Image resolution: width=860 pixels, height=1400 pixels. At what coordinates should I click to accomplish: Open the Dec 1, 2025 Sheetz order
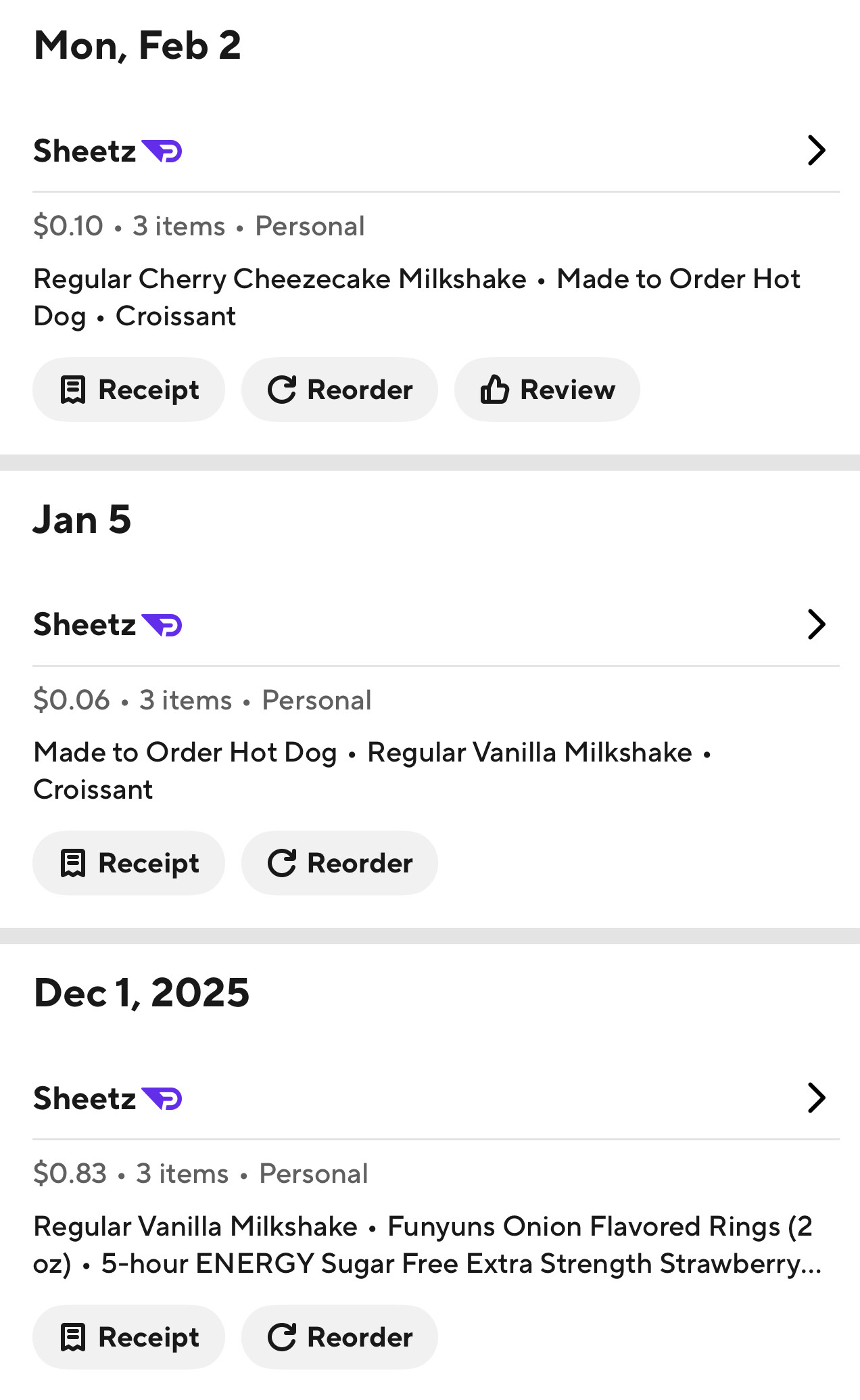(816, 1098)
